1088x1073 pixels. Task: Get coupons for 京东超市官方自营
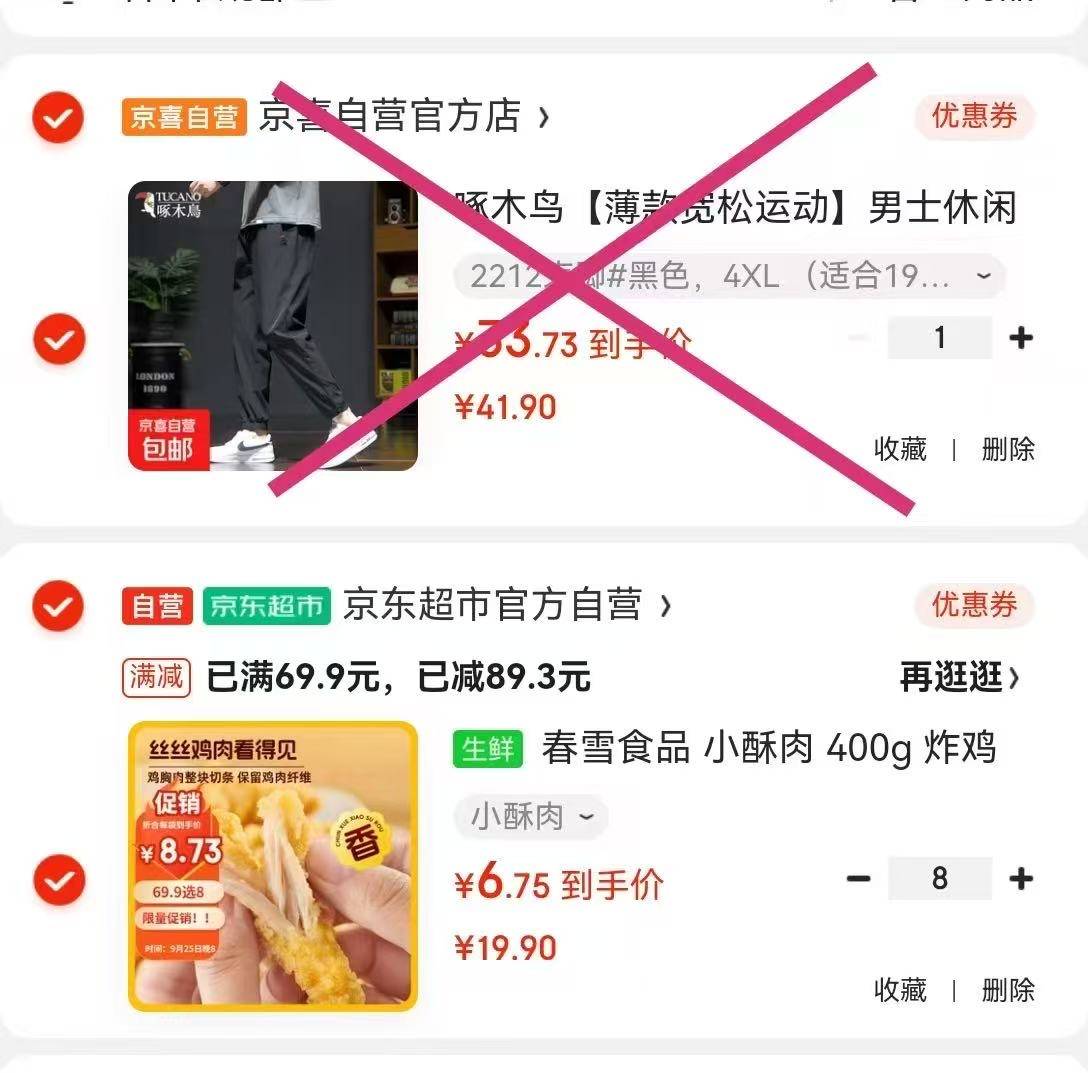point(973,605)
